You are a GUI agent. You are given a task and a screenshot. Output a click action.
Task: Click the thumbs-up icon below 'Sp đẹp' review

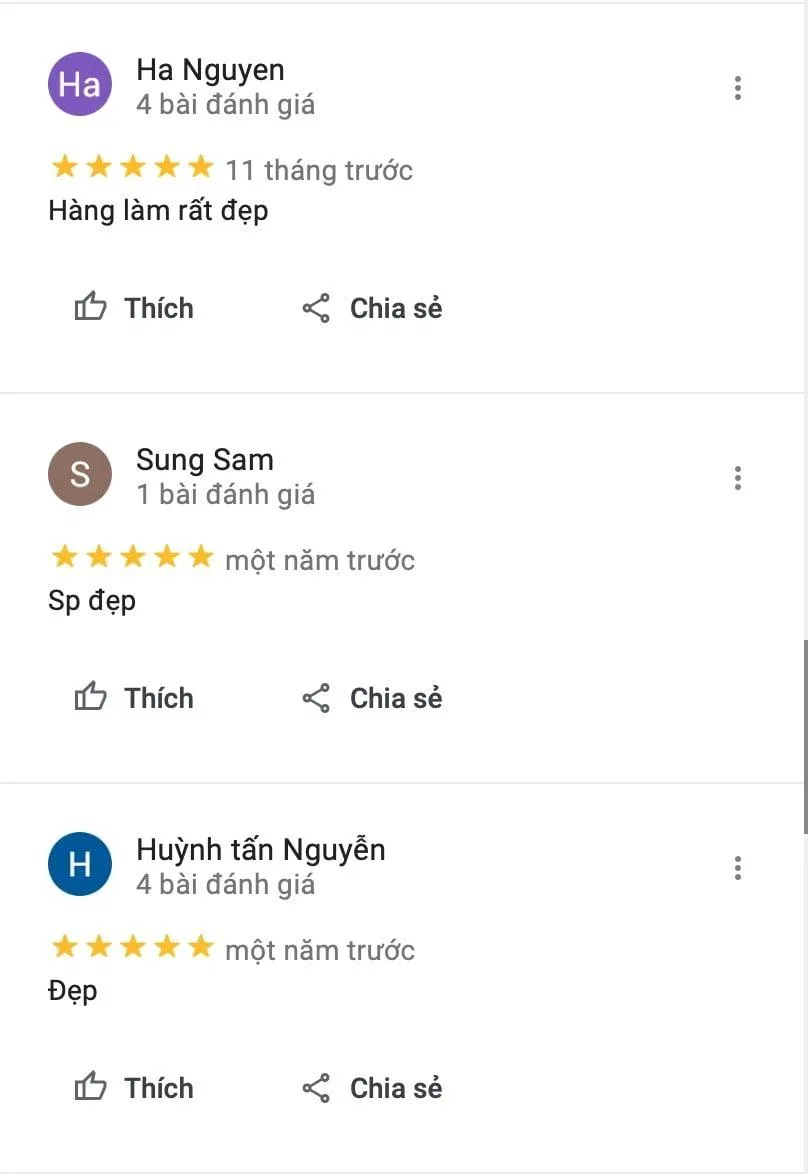click(x=91, y=697)
